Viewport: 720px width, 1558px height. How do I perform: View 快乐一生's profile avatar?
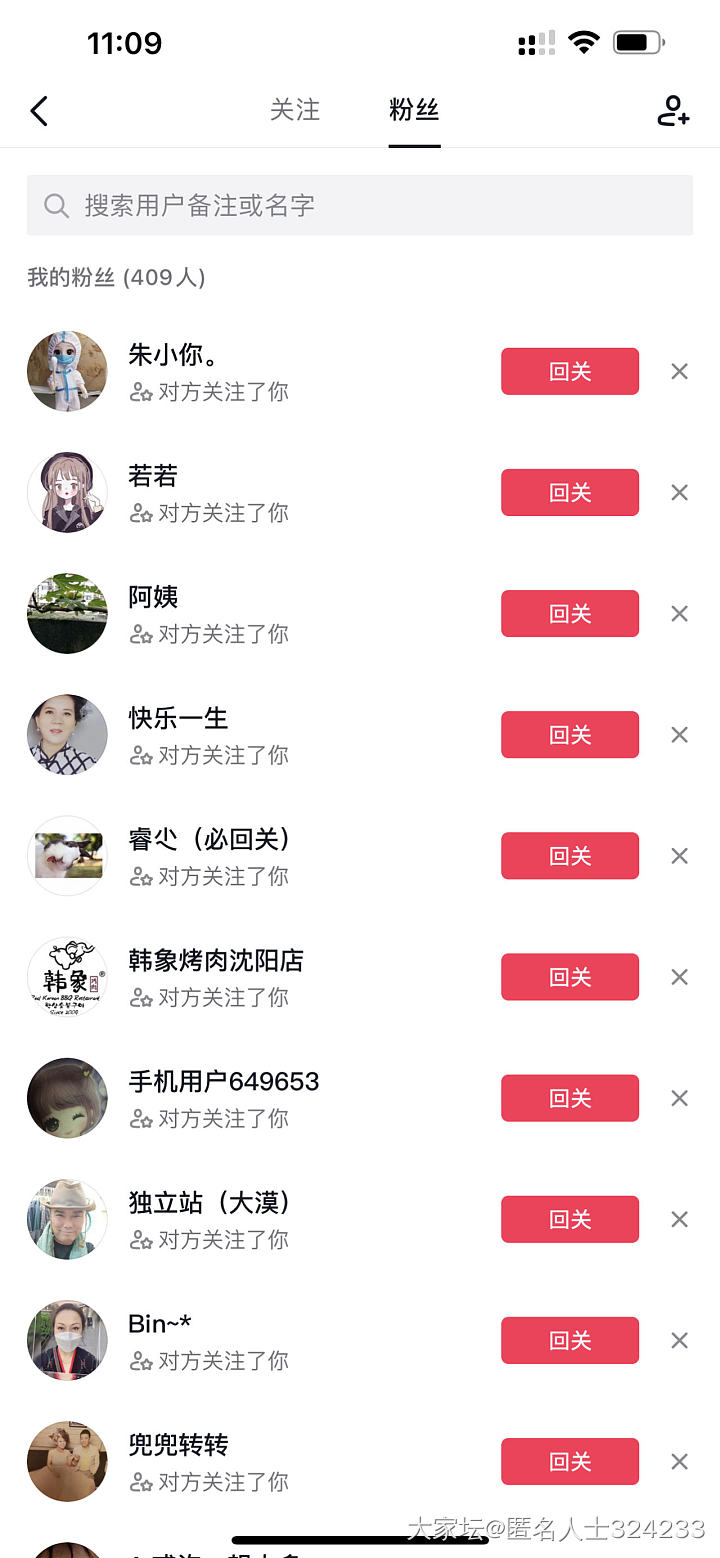[67, 735]
